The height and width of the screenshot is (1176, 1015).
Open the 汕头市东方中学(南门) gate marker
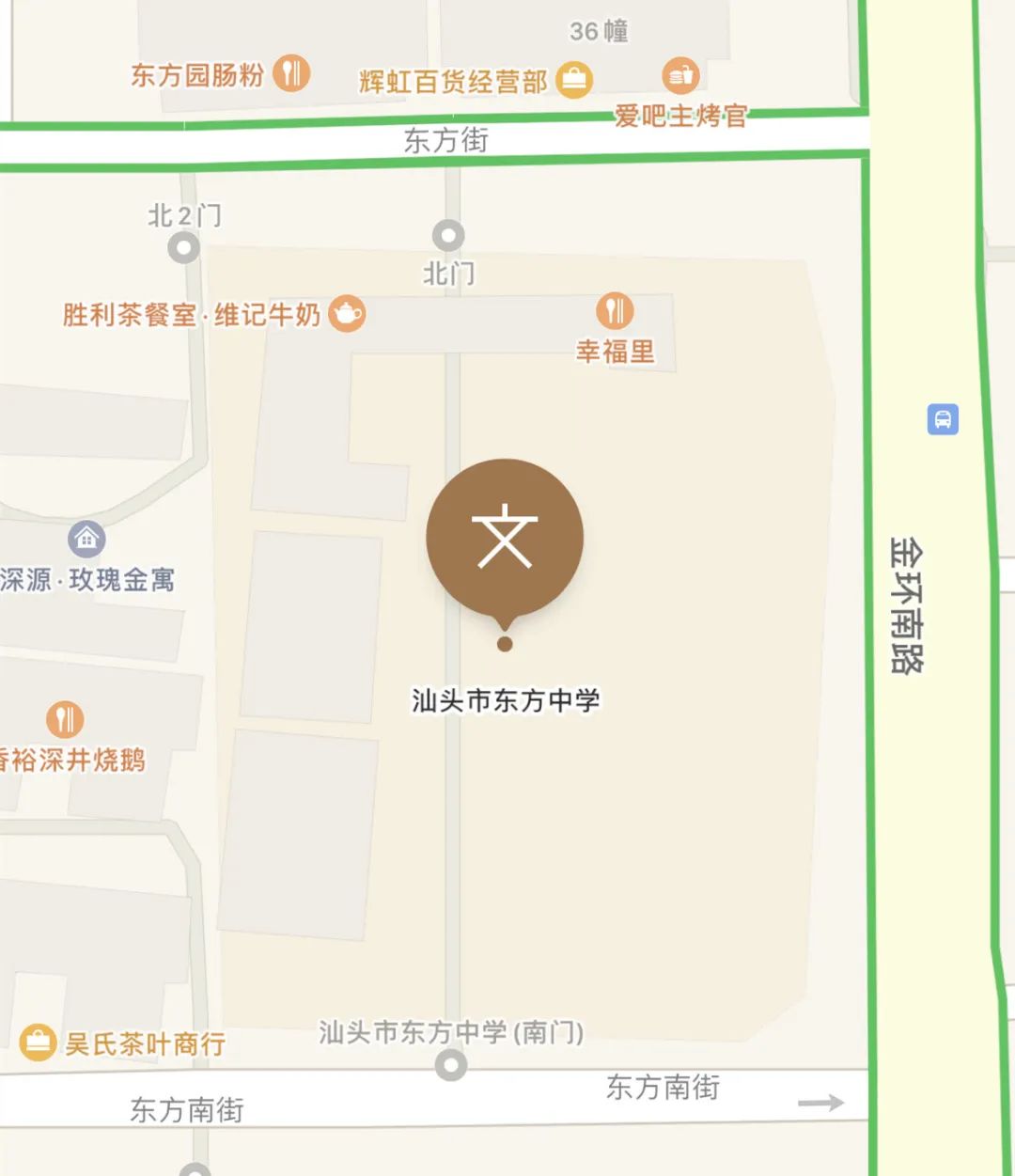451,1065
